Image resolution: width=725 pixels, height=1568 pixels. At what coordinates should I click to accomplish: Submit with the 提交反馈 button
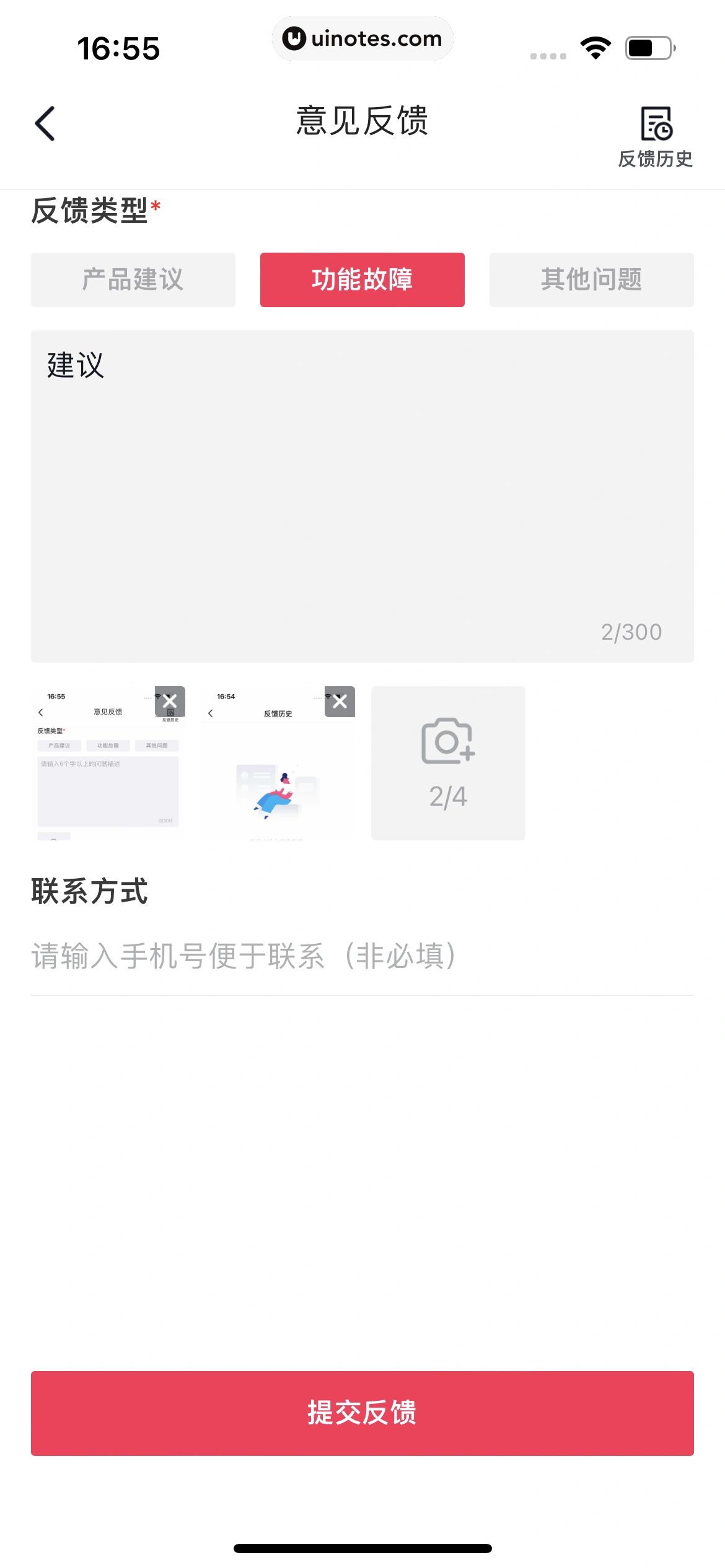362,1413
